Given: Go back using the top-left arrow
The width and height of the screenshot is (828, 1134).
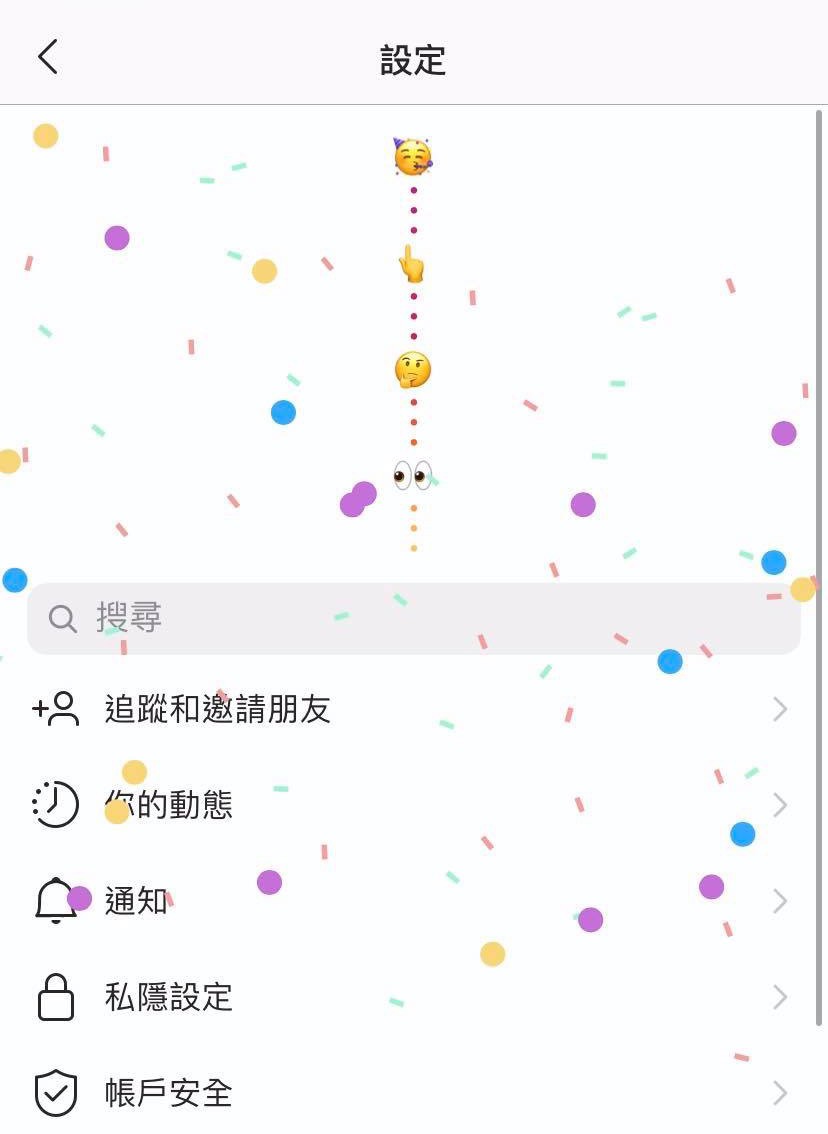Looking at the screenshot, I should pos(46,57).
